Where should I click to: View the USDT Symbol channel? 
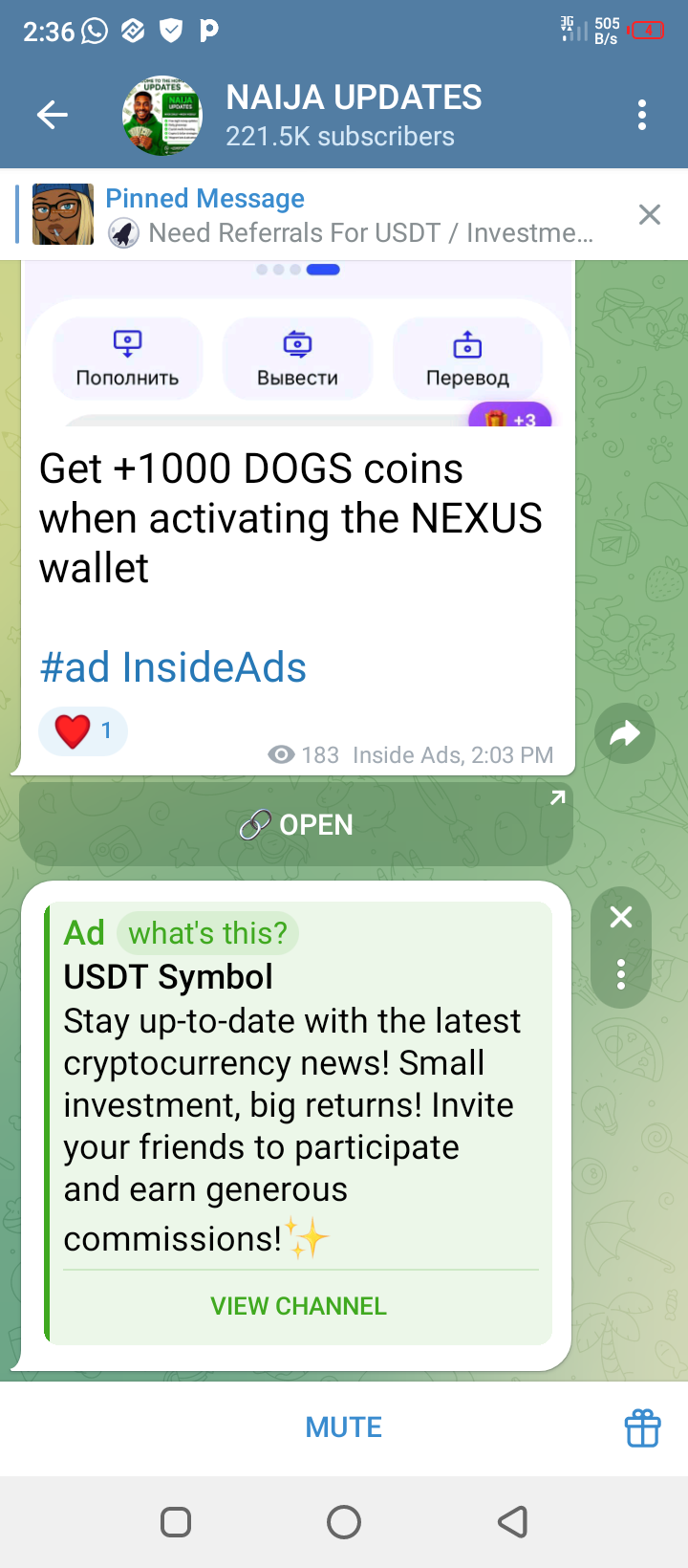click(x=298, y=1306)
